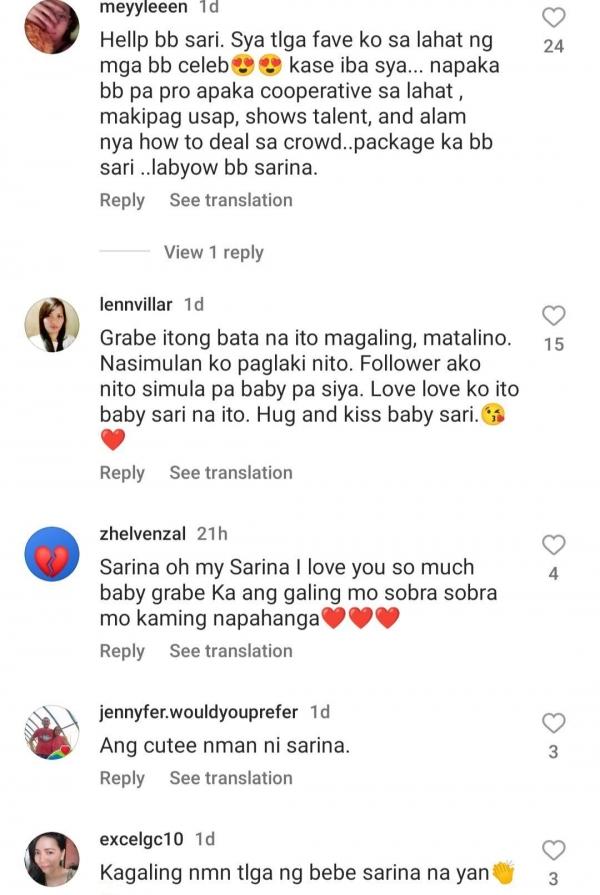Like lennvillar's comment

pyautogui.click(x=553, y=316)
